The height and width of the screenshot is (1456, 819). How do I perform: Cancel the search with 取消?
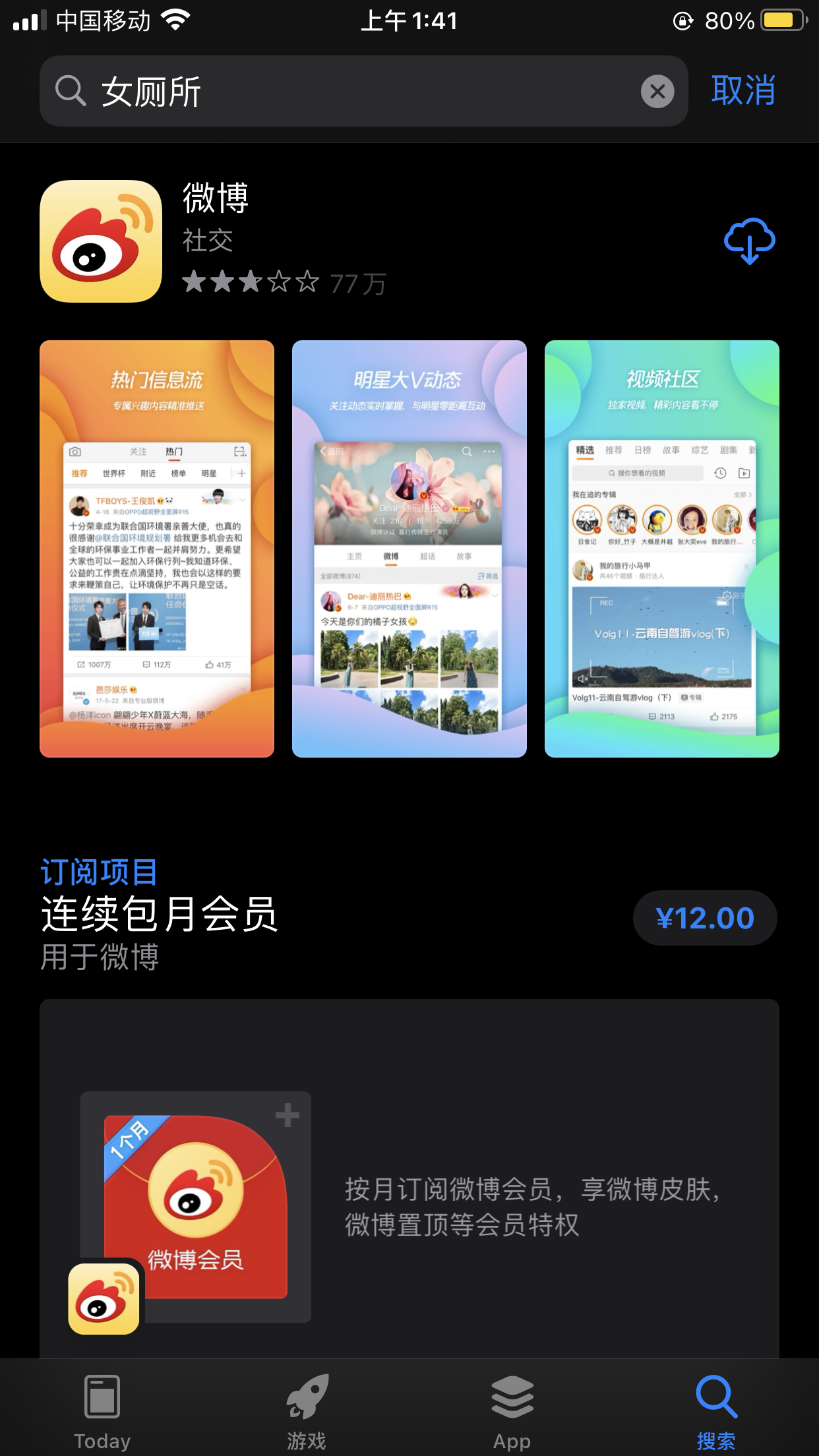click(743, 90)
